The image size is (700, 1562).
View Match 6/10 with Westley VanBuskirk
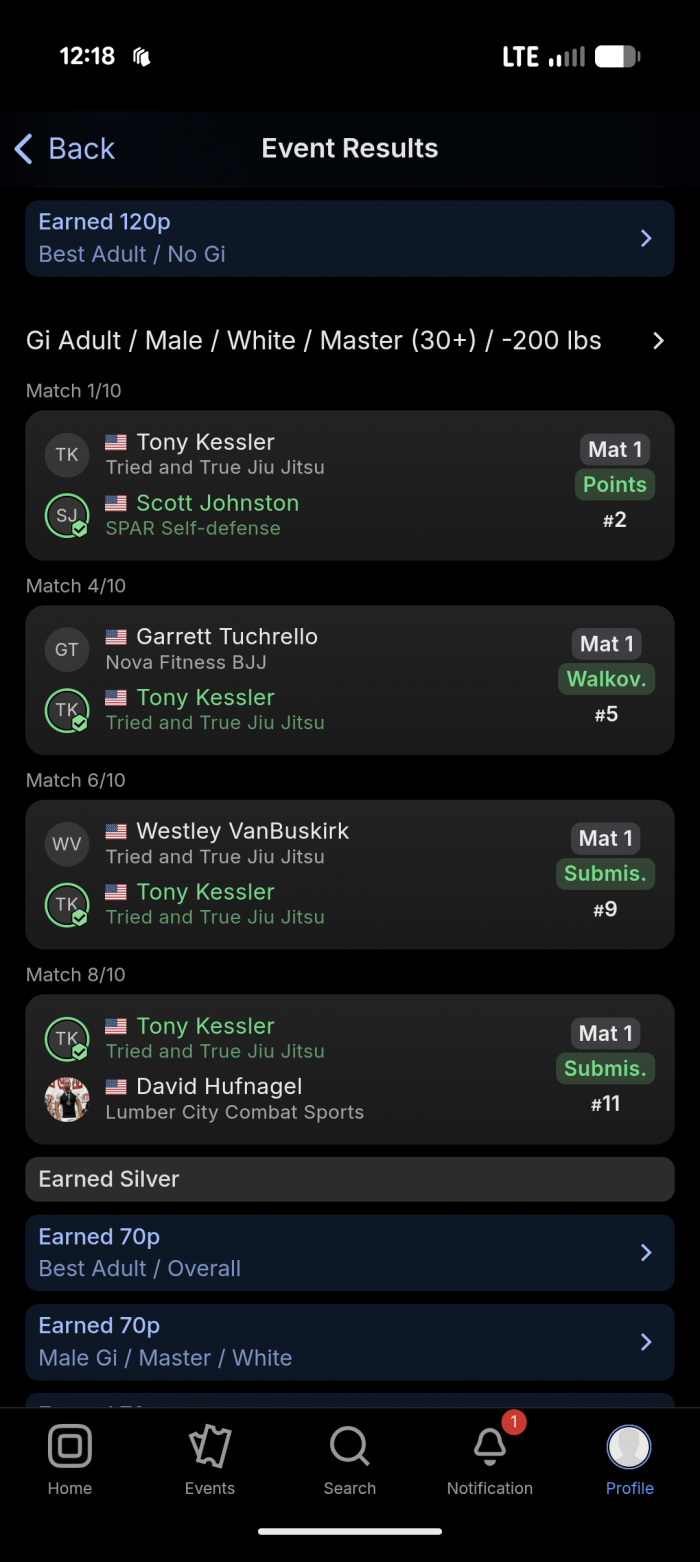click(349, 874)
